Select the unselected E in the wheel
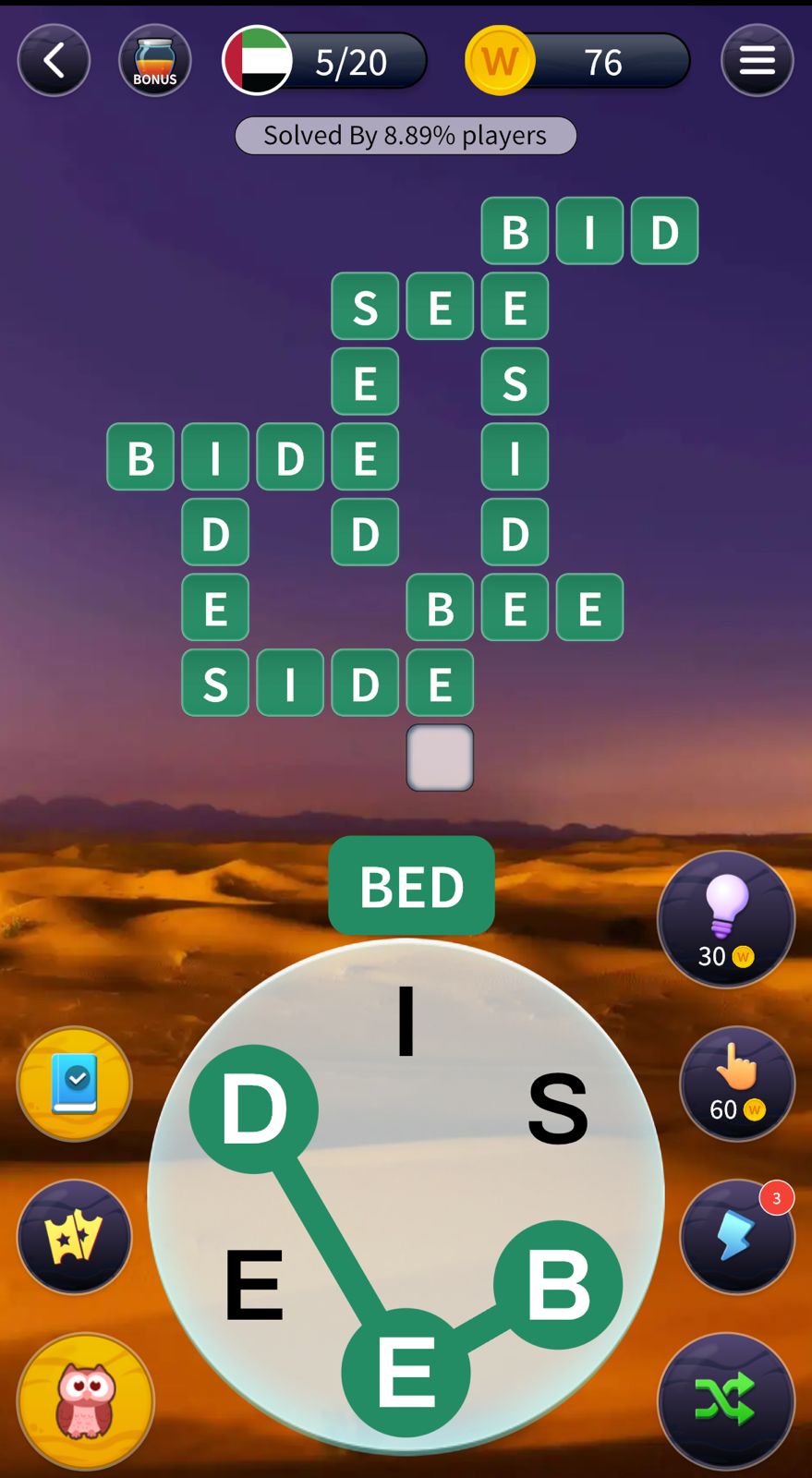The height and width of the screenshot is (1478, 812). point(254,1284)
